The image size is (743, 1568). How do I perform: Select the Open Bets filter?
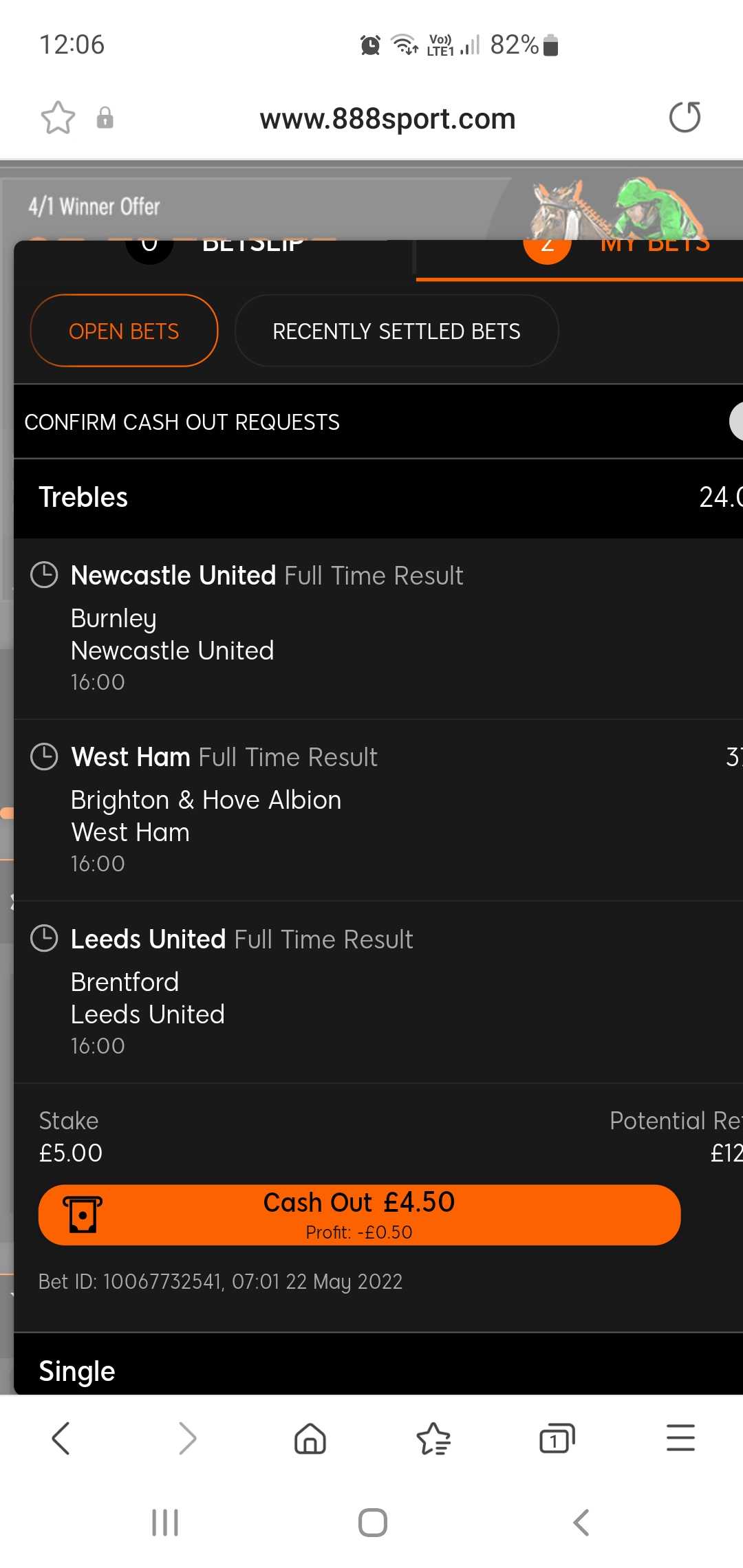point(124,331)
